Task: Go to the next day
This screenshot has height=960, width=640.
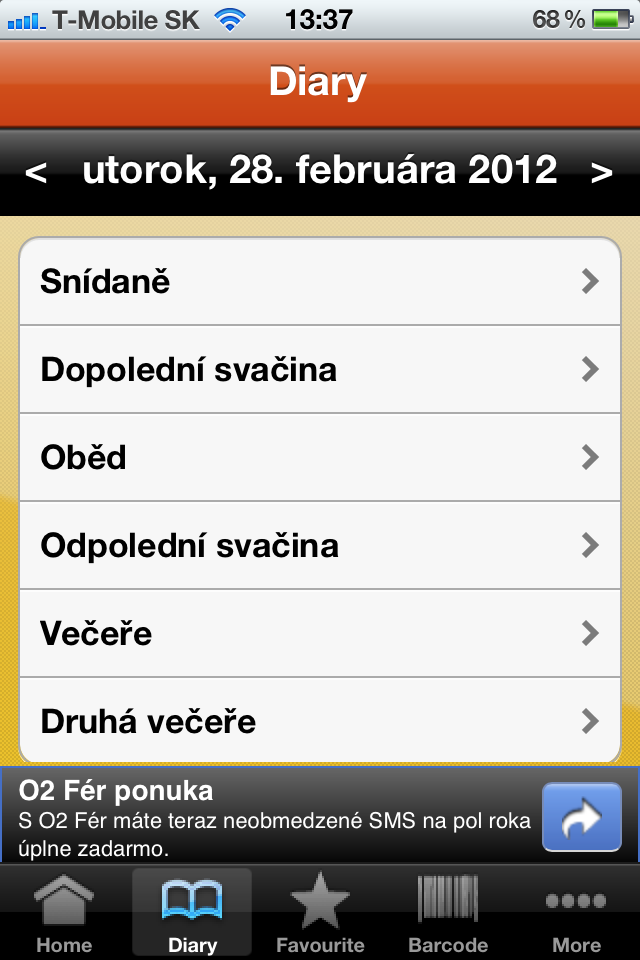Action: coord(601,172)
